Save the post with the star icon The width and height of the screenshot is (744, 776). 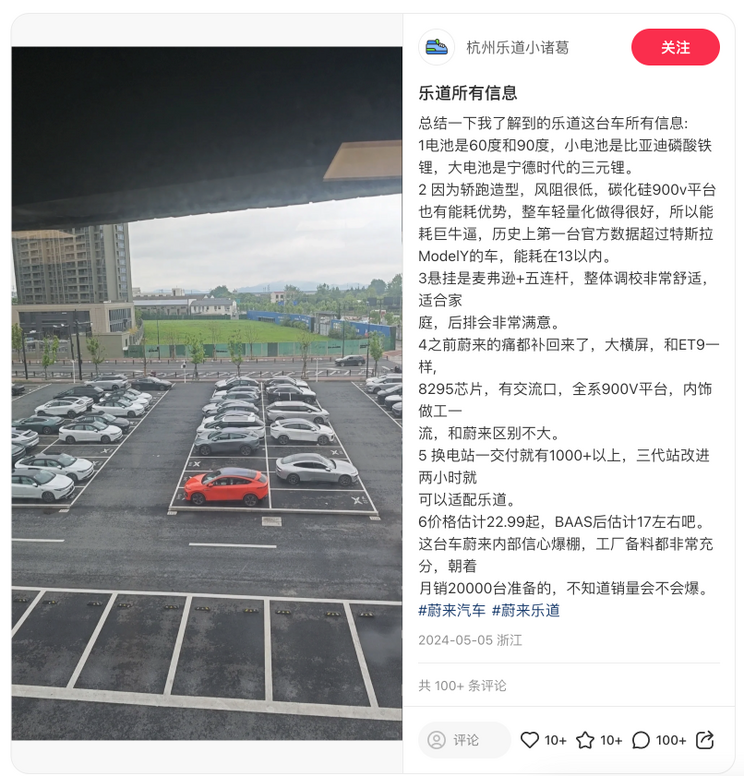[586, 740]
